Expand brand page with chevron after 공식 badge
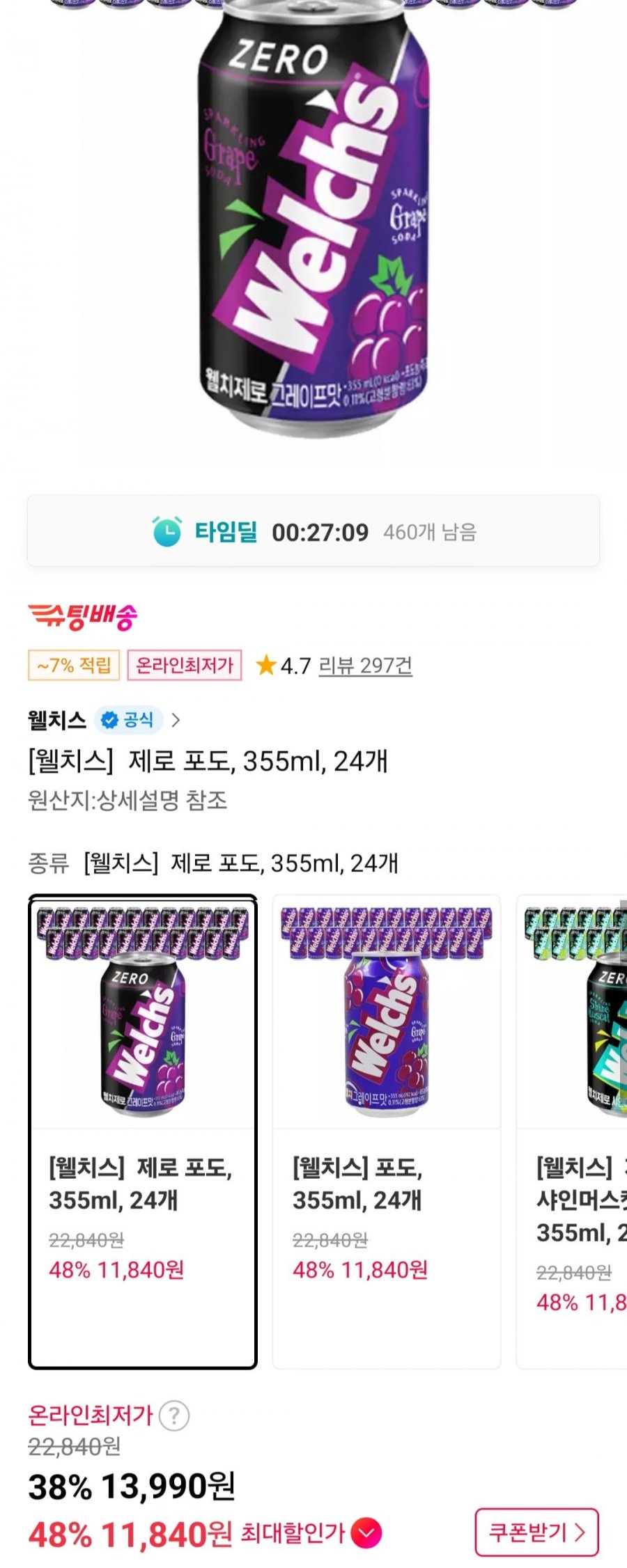Screen dimensions: 627x1568 point(175,721)
